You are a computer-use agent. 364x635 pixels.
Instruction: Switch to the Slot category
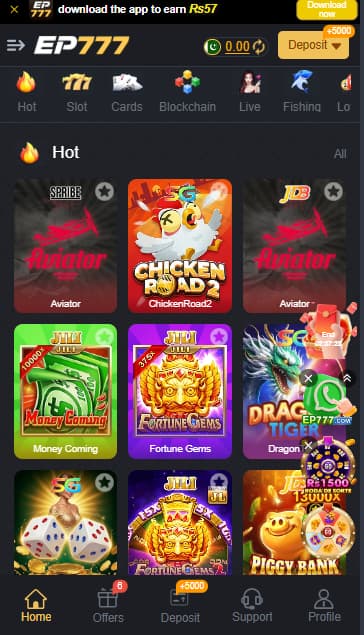(x=77, y=92)
